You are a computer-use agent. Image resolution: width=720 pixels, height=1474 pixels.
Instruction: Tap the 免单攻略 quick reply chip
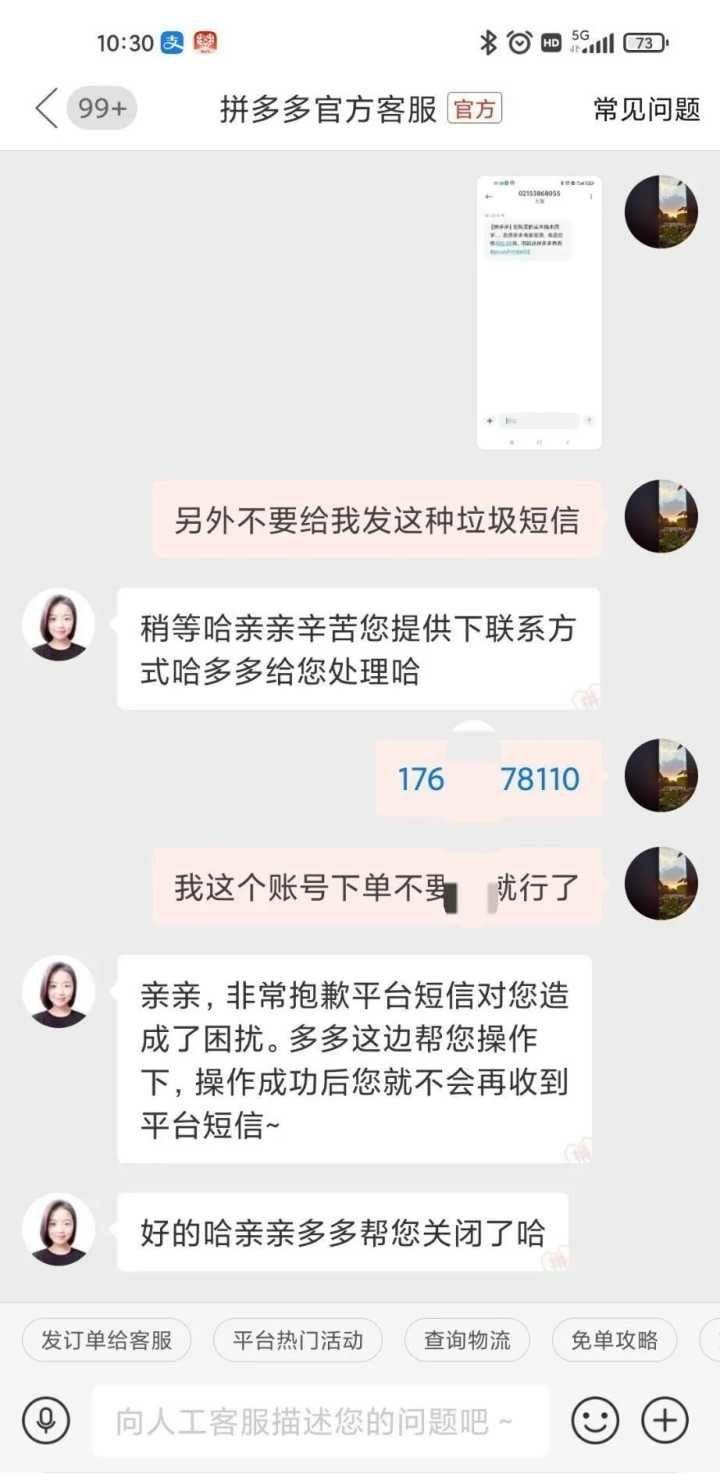613,1340
